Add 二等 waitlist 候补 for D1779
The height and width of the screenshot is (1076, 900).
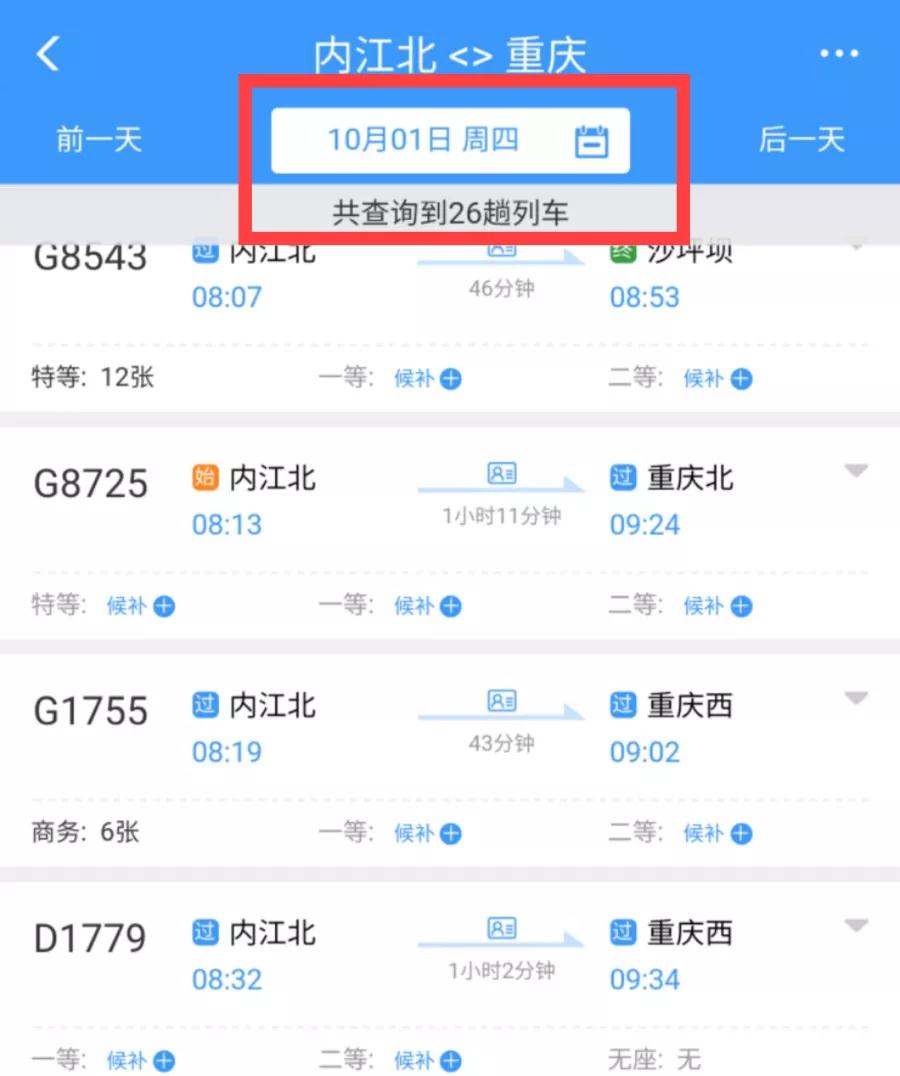[428, 1060]
